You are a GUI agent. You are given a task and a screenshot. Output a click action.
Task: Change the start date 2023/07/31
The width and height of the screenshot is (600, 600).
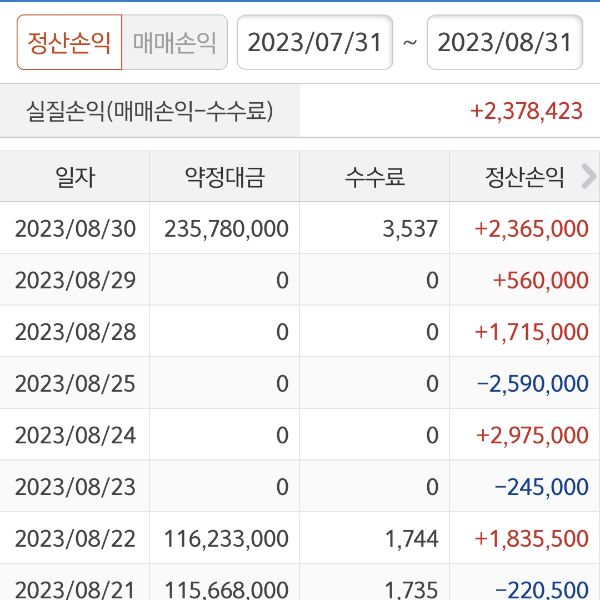click(314, 42)
